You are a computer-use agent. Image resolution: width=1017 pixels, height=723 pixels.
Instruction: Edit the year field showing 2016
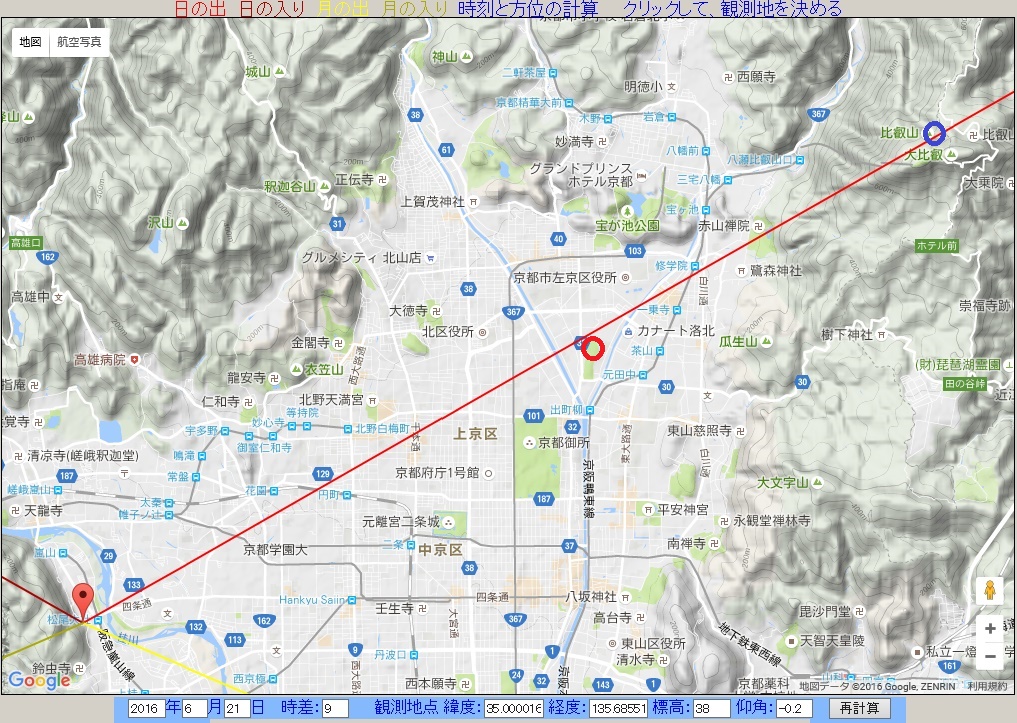[146, 708]
